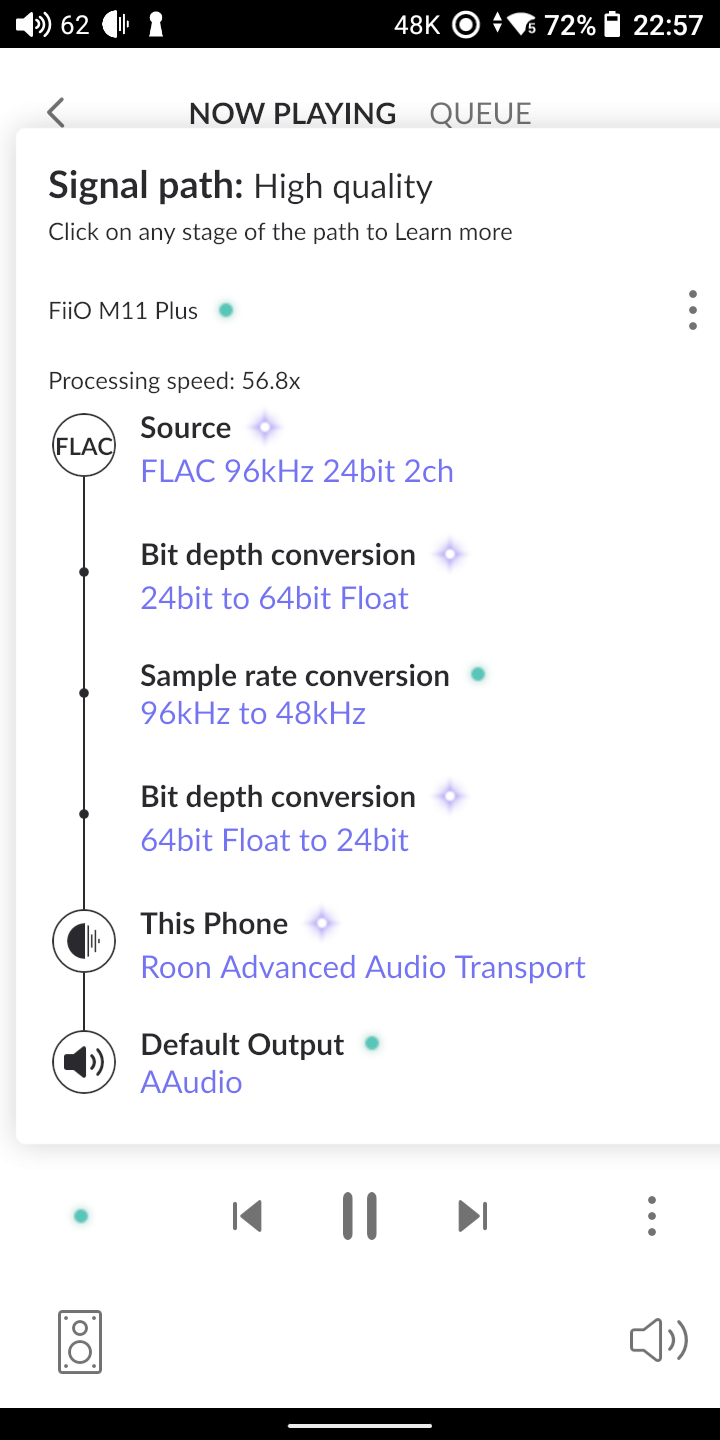Tap the signal path indicator dot beside playback controls
Screen dimensions: 720x1440
[81, 1216]
